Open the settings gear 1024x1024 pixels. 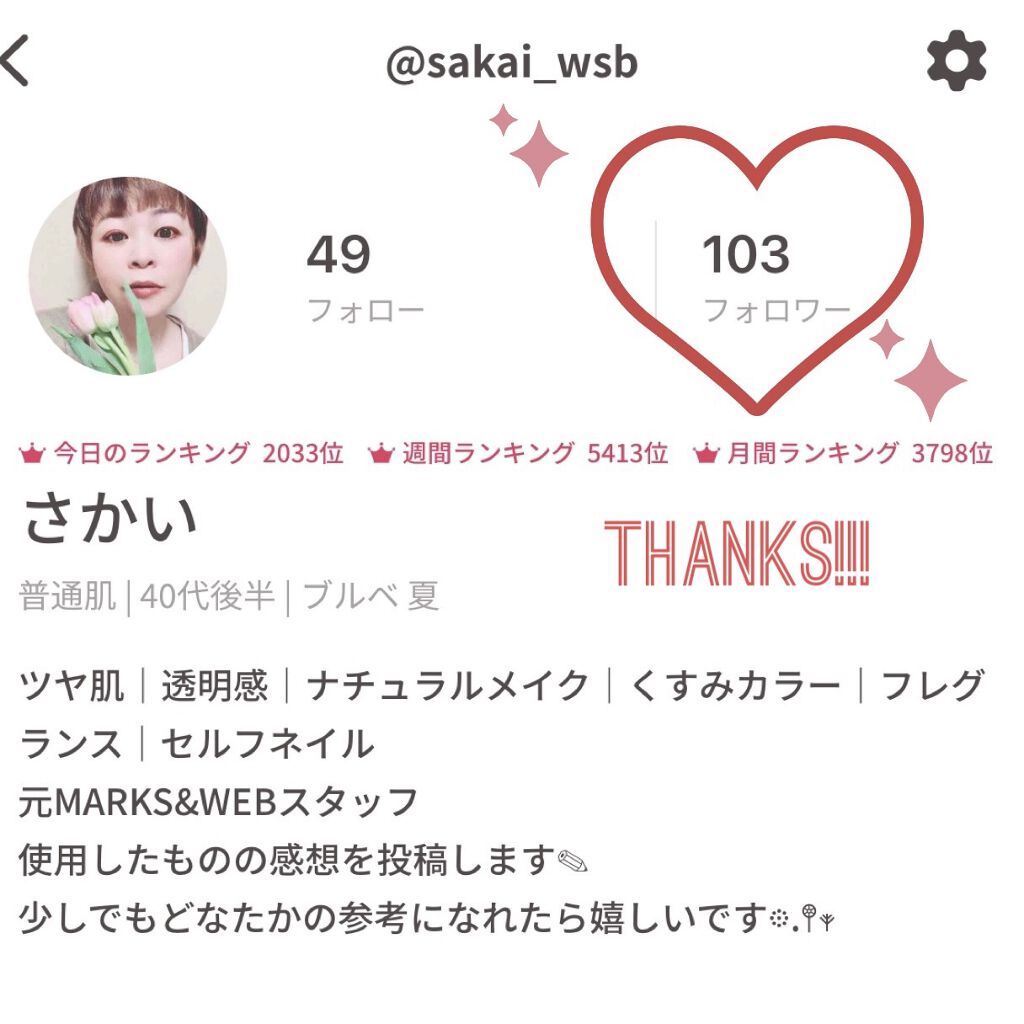click(956, 62)
